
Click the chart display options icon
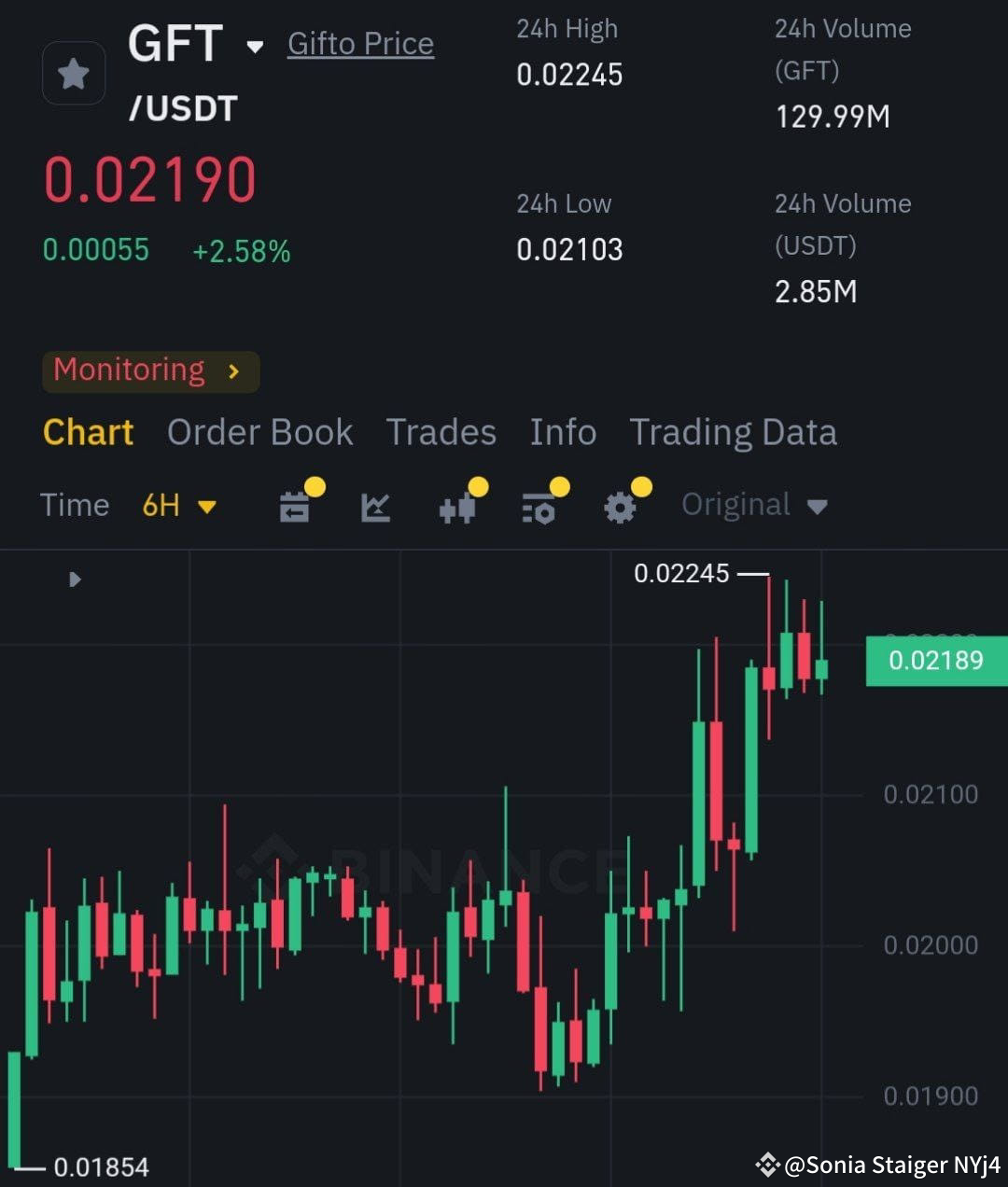(539, 506)
